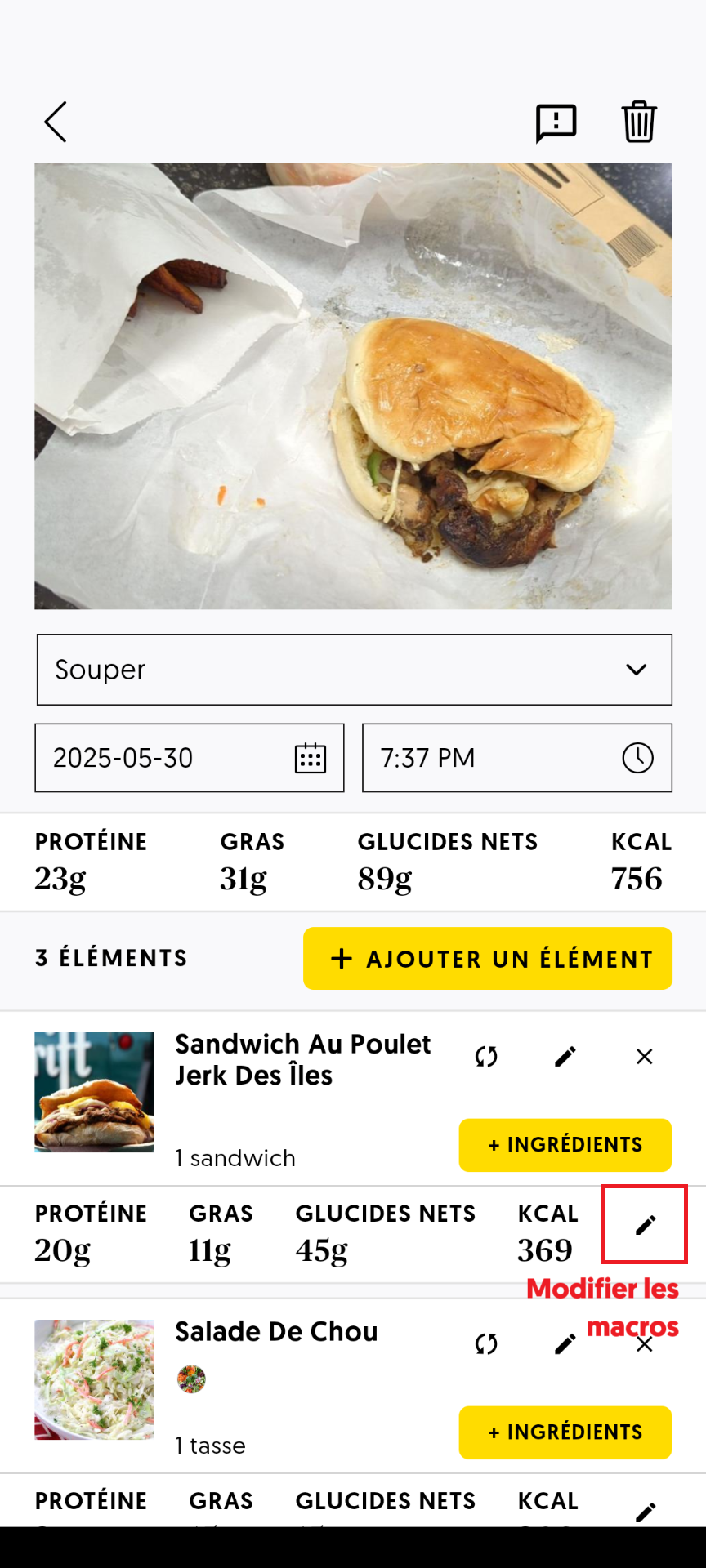Open the Souper meal type dropdown
Screen dimensions: 706x1568
354,670
